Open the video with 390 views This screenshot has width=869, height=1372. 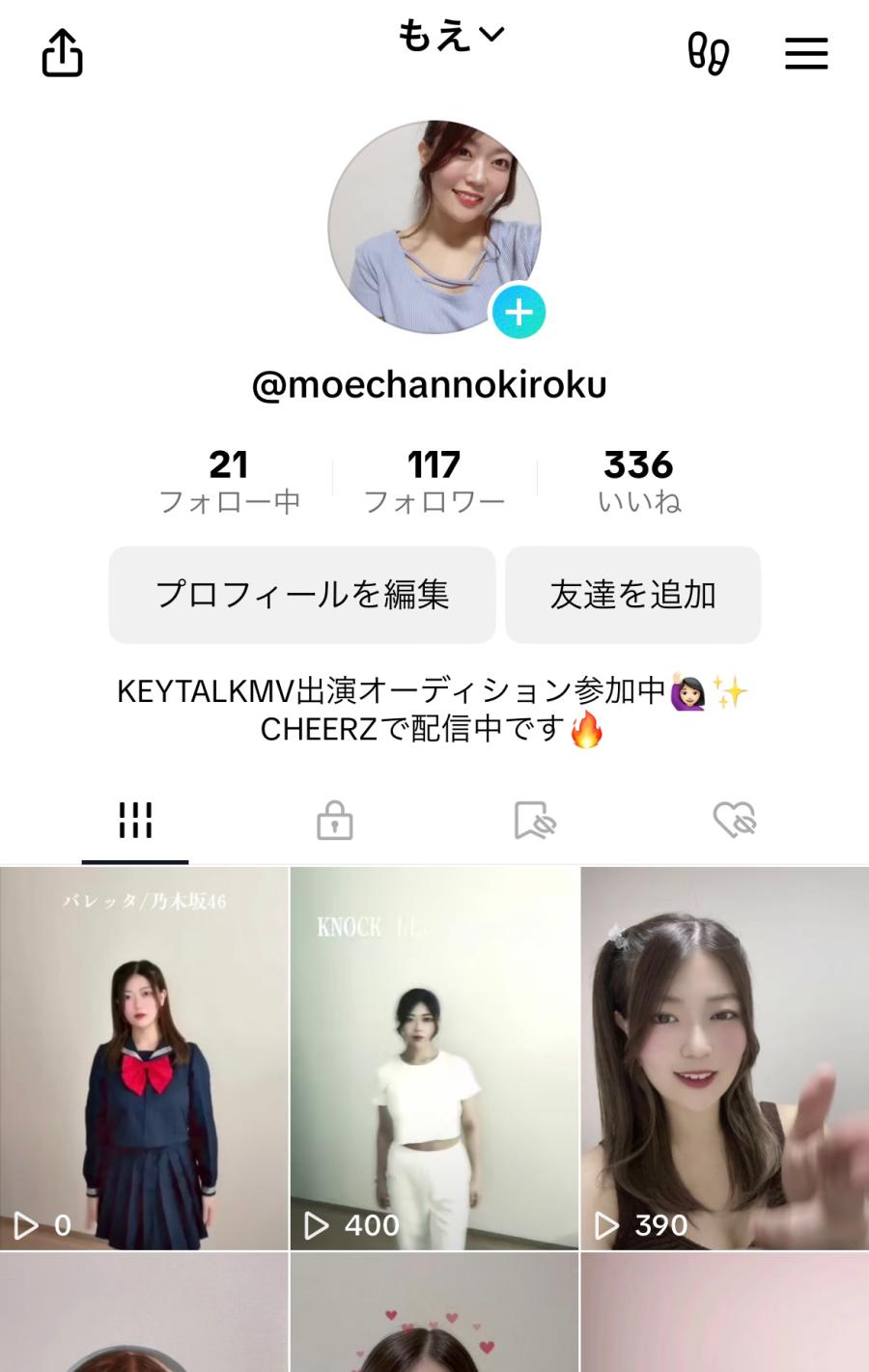point(724,1057)
